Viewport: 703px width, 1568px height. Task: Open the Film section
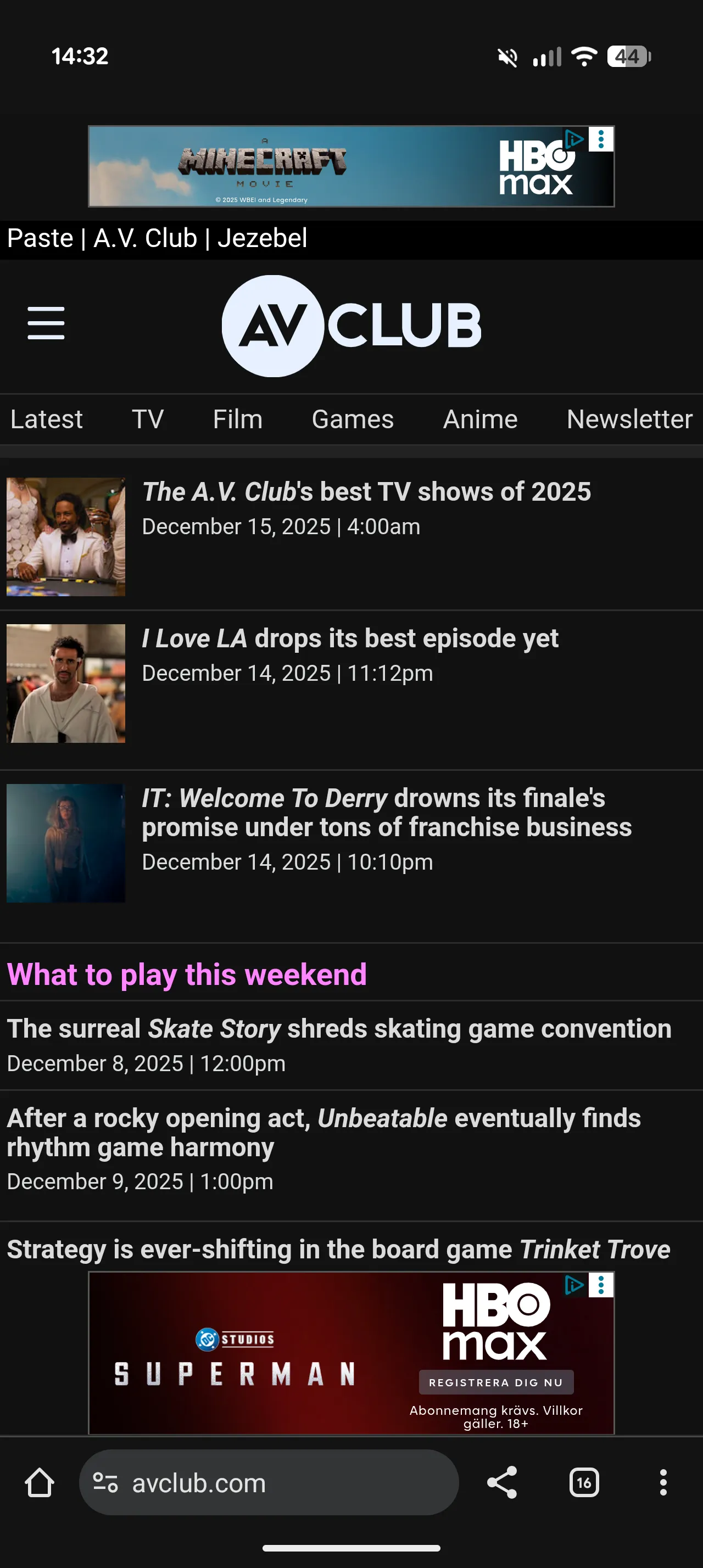pyautogui.click(x=237, y=419)
